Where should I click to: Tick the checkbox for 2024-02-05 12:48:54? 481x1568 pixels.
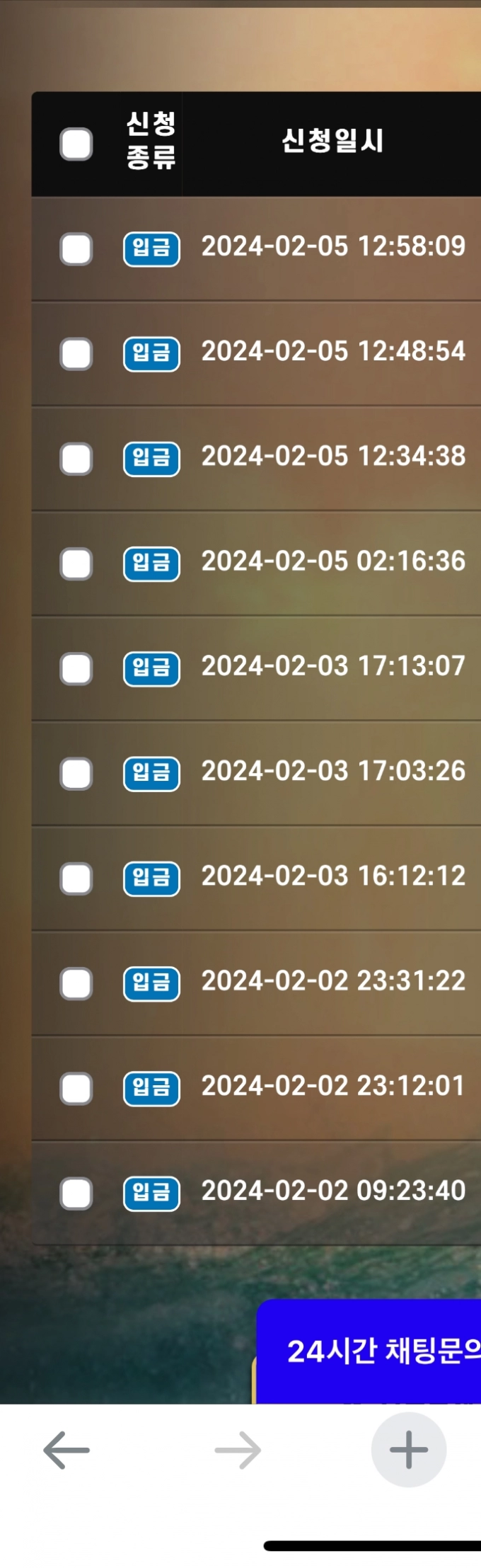[76, 354]
